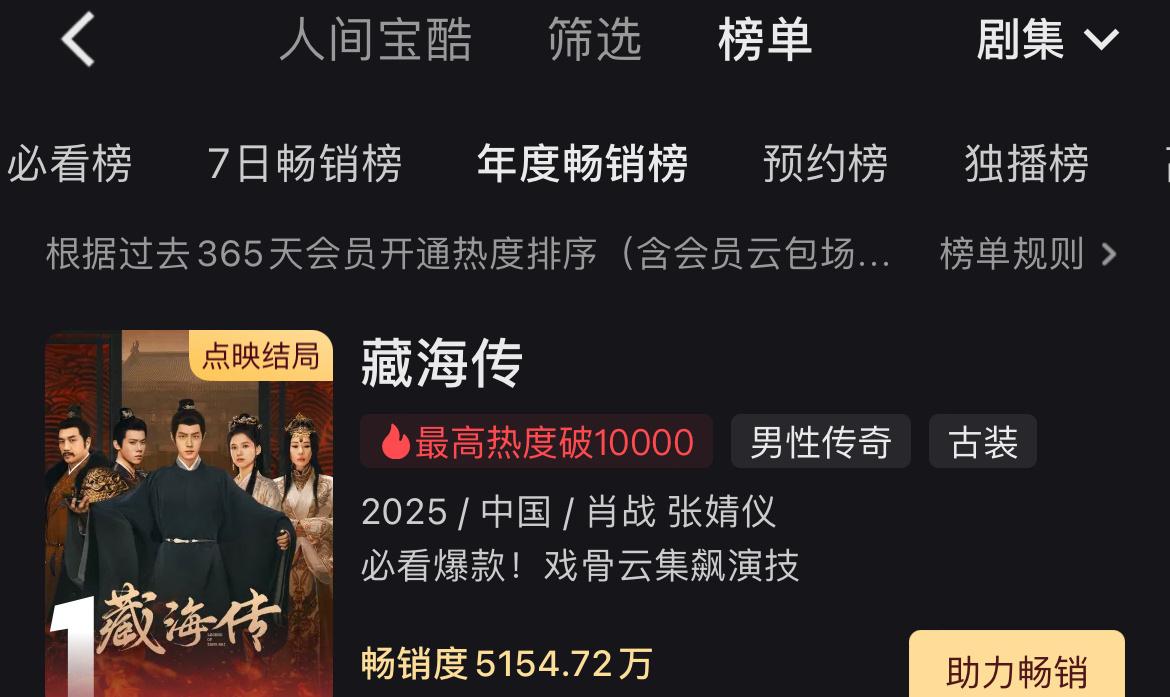
Task: Go back using the top-left arrow
Action: pos(78,41)
